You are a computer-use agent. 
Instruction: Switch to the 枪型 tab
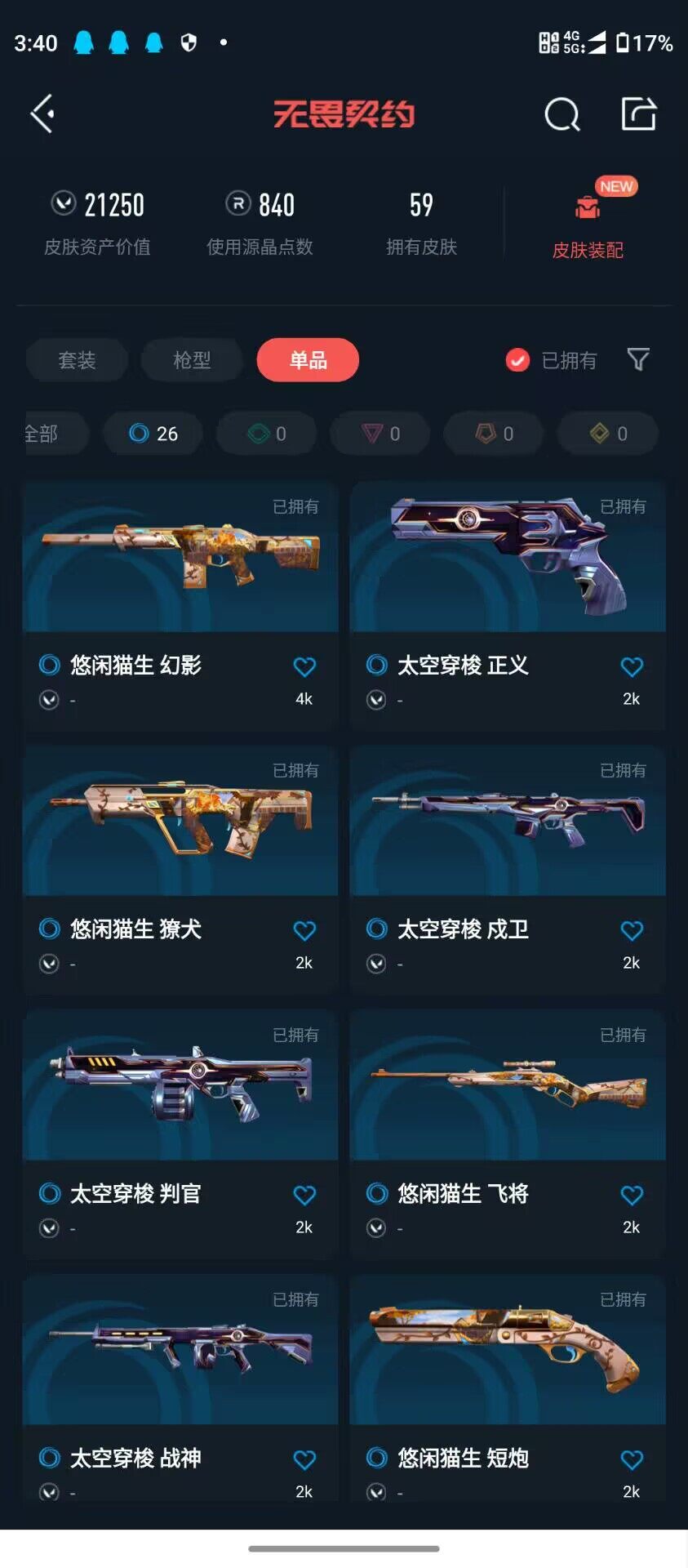tap(192, 360)
